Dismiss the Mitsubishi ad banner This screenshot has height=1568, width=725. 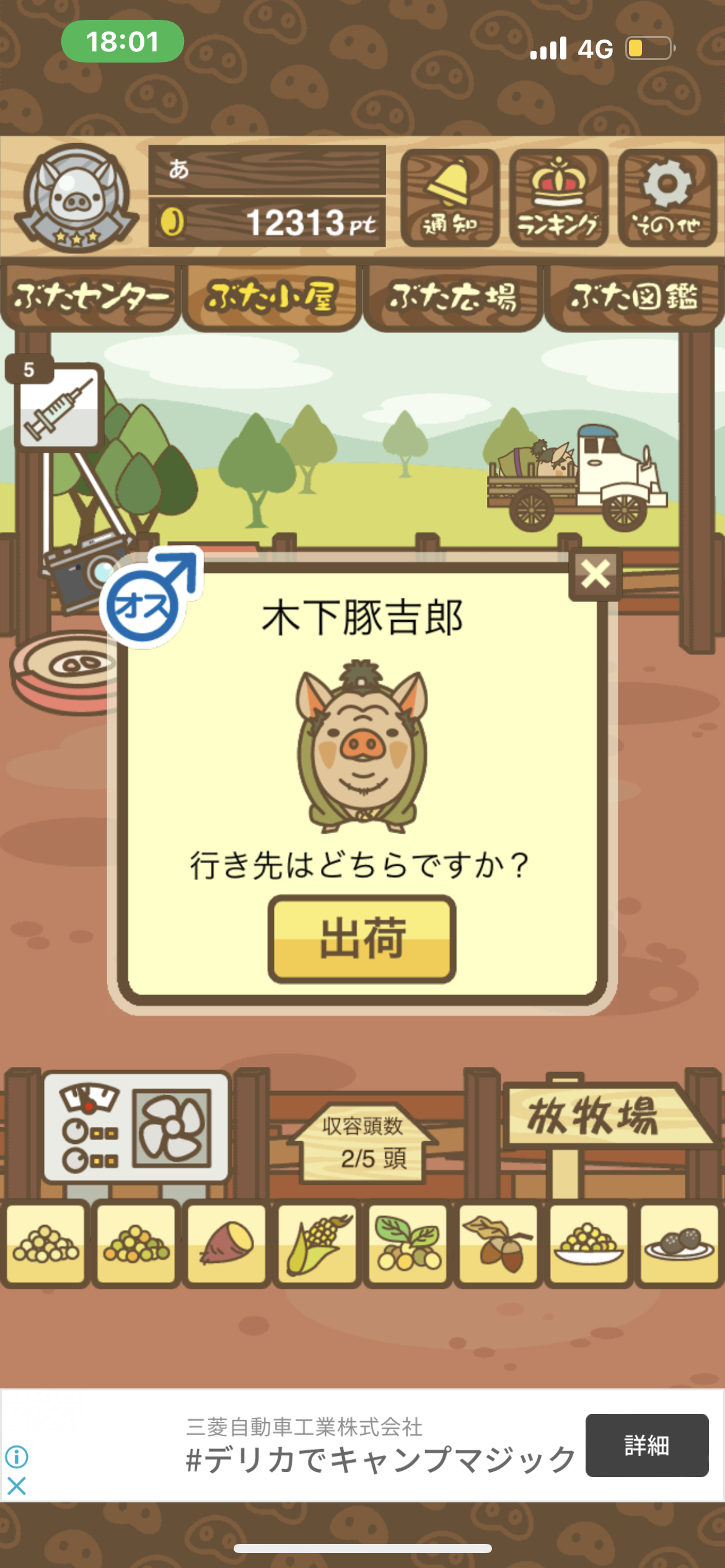(x=17, y=1486)
